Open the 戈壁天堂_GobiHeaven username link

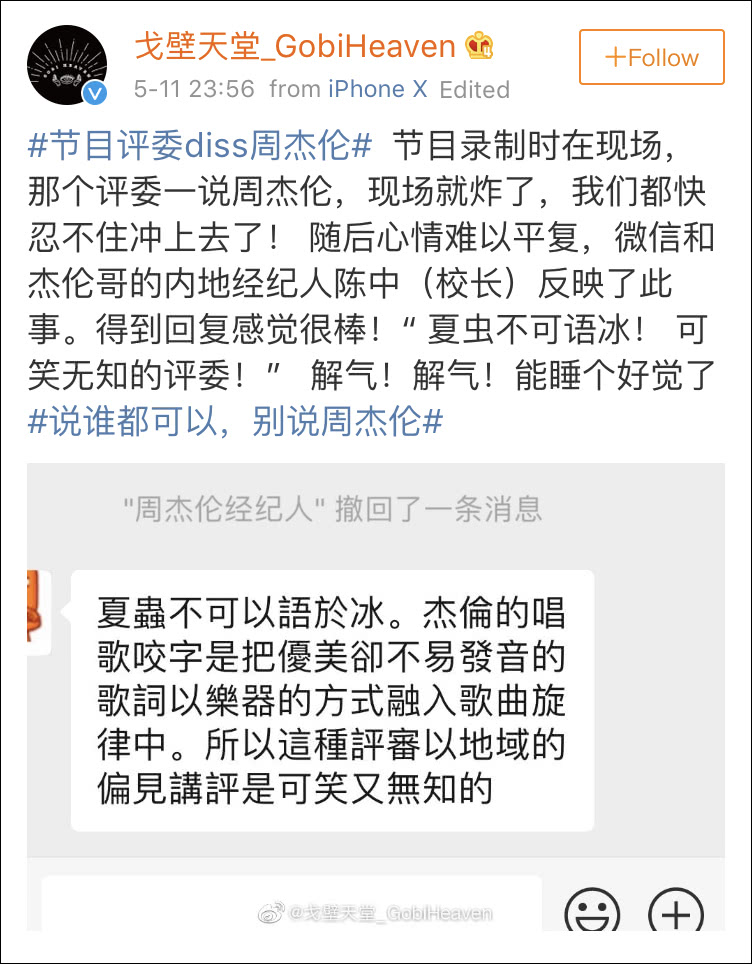(x=297, y=45)
